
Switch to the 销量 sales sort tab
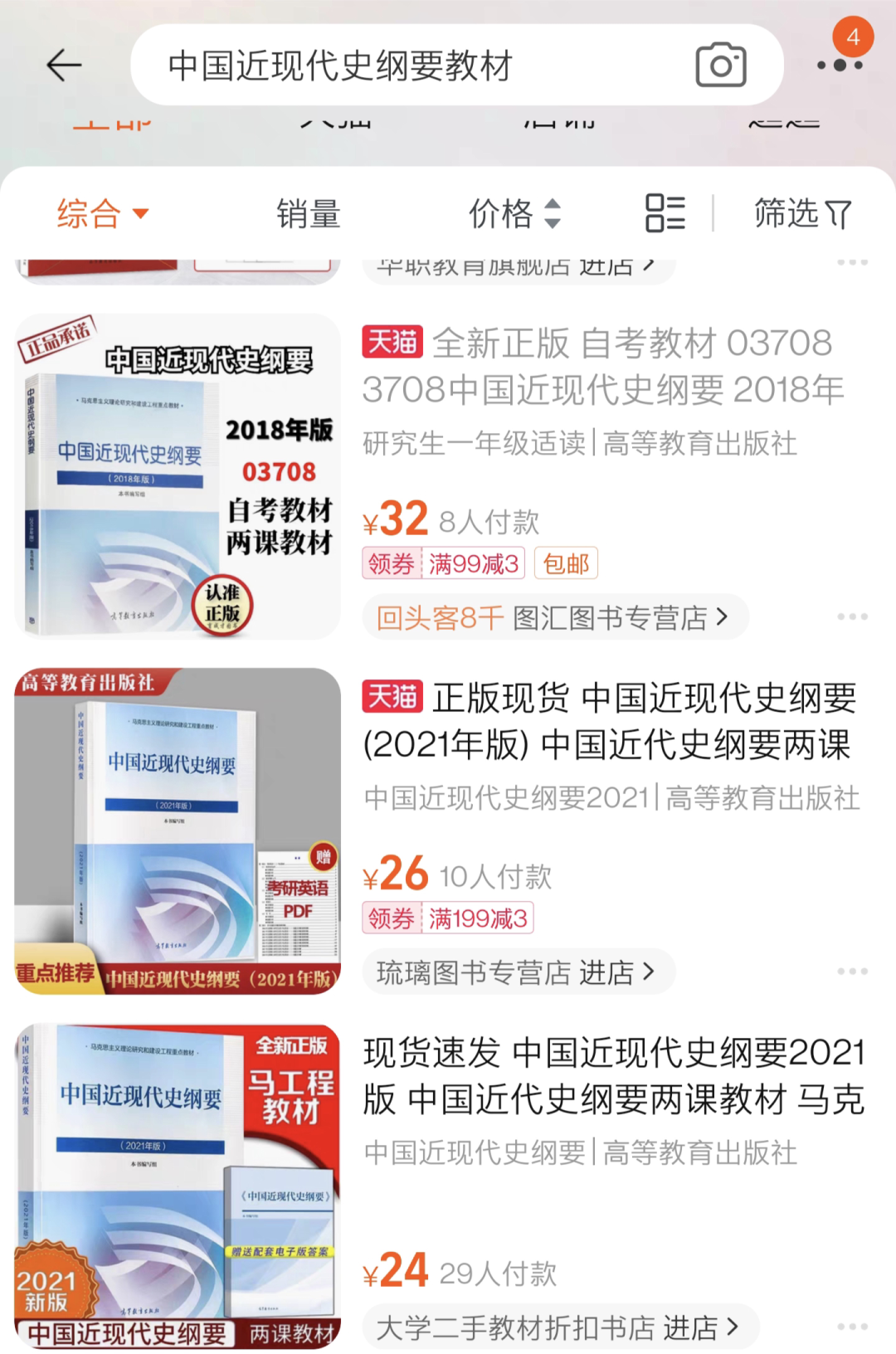click(307, 214)
